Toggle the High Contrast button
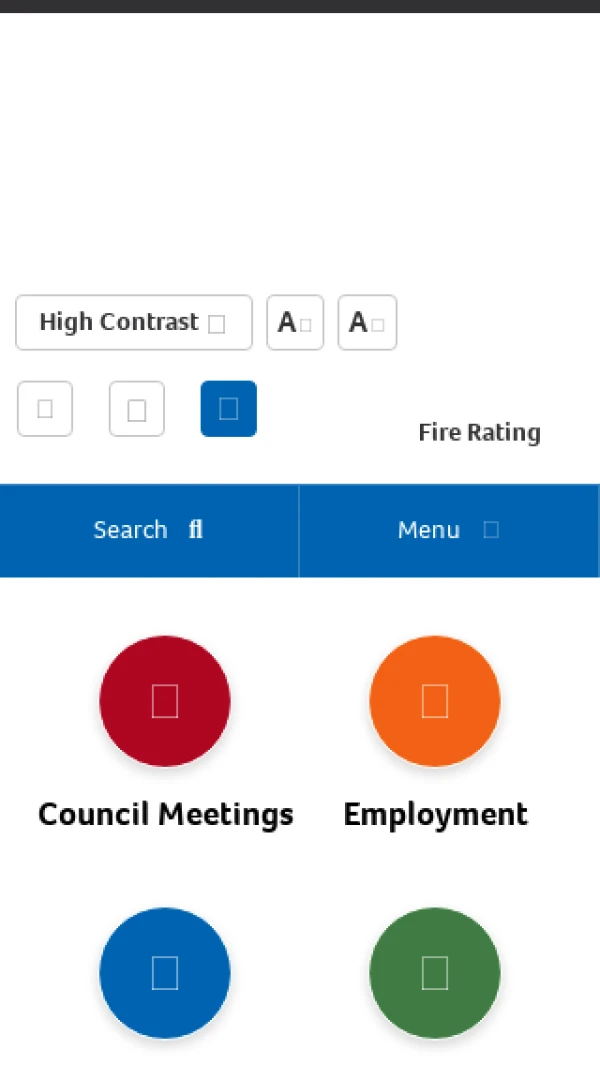This screenshot has height=1065, width=600. 133,322
